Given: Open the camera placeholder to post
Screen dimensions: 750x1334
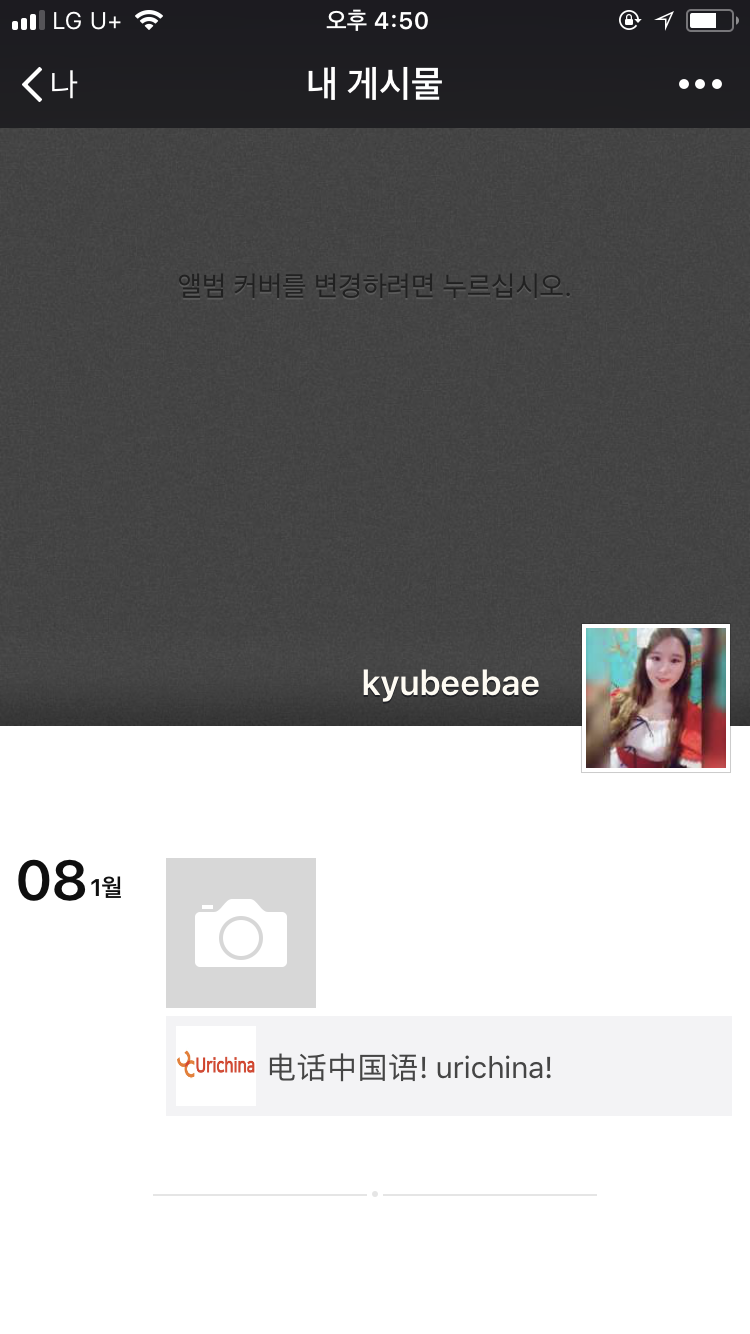Looking at the screenshot, I should [x=241, y=933].
